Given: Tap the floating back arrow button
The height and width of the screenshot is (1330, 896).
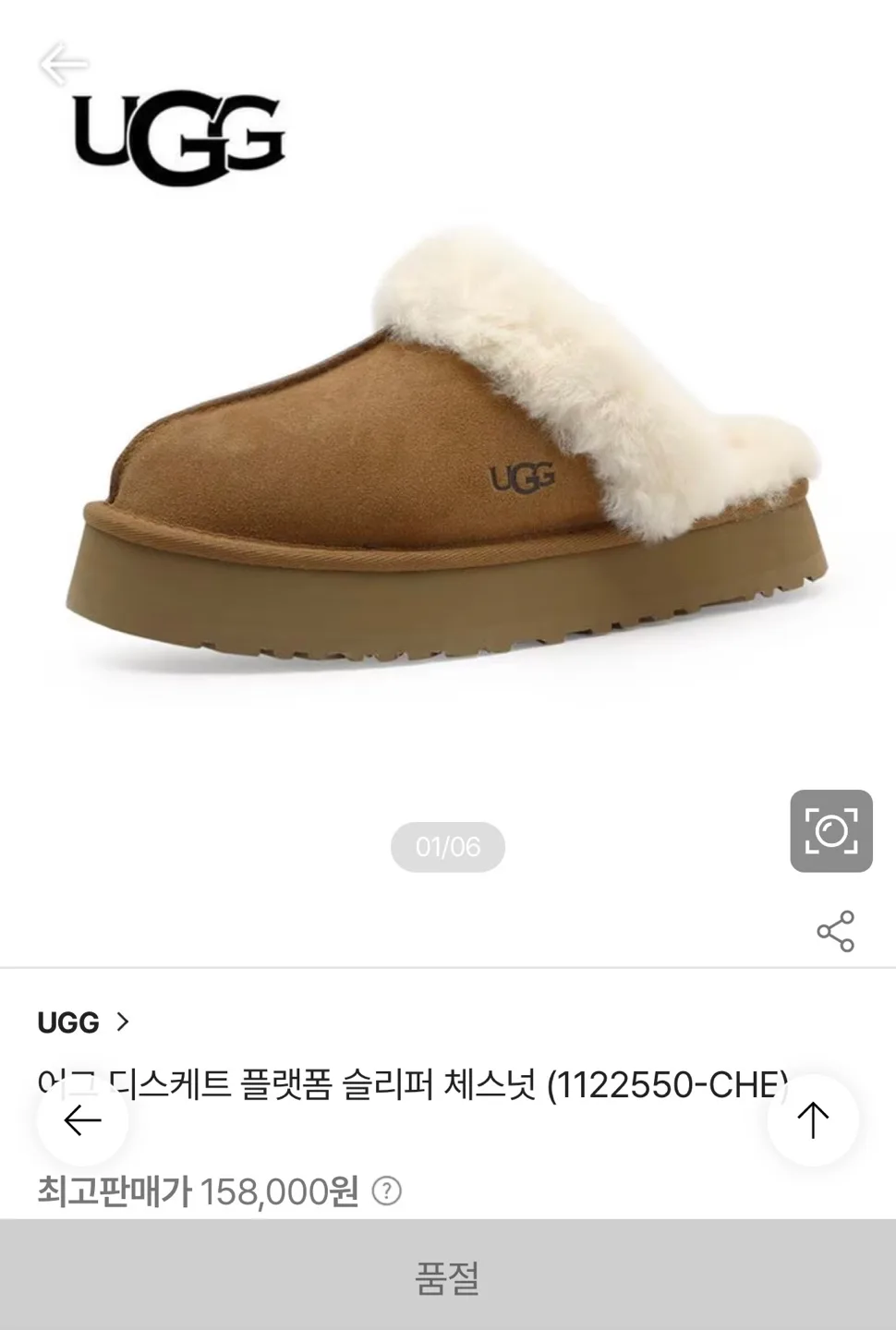Looking at the screenshot, I should pyautogui.click(x=82, y=1120).
